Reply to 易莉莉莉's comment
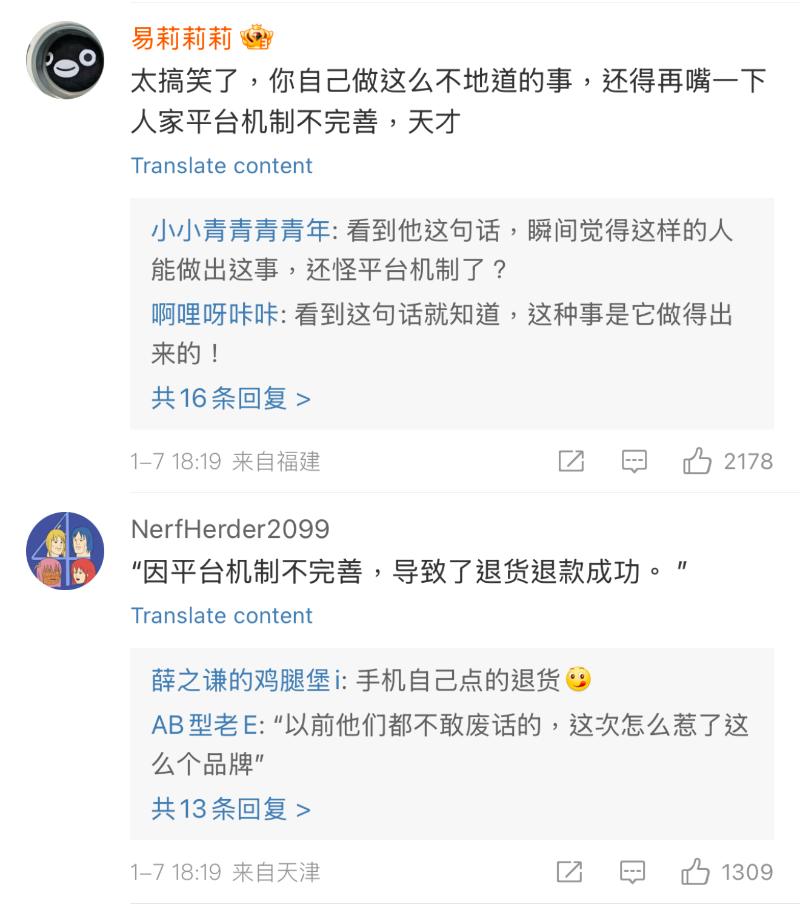 tap(634, 461)
